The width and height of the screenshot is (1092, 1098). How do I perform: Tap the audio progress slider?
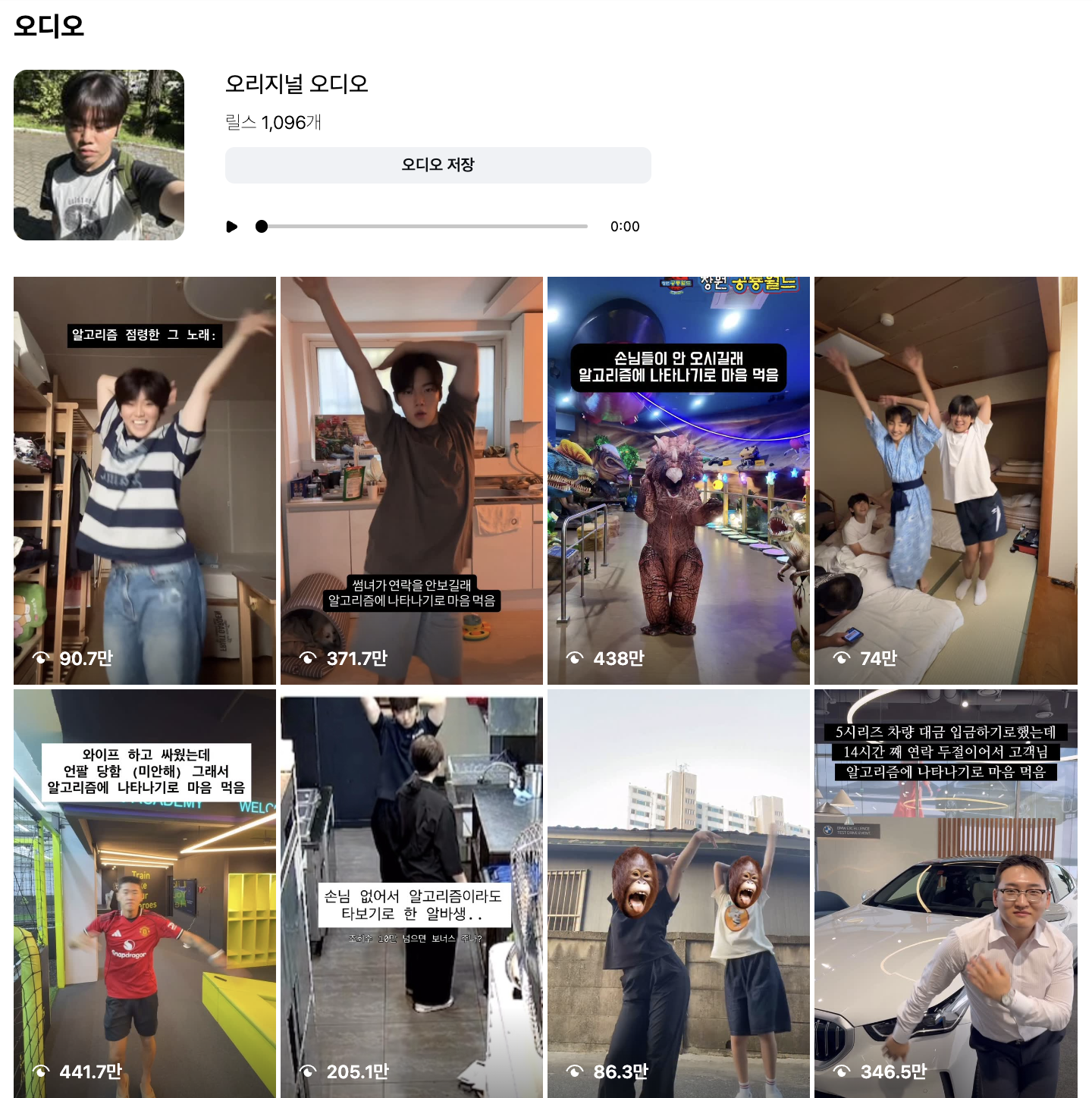click(425, 227)
